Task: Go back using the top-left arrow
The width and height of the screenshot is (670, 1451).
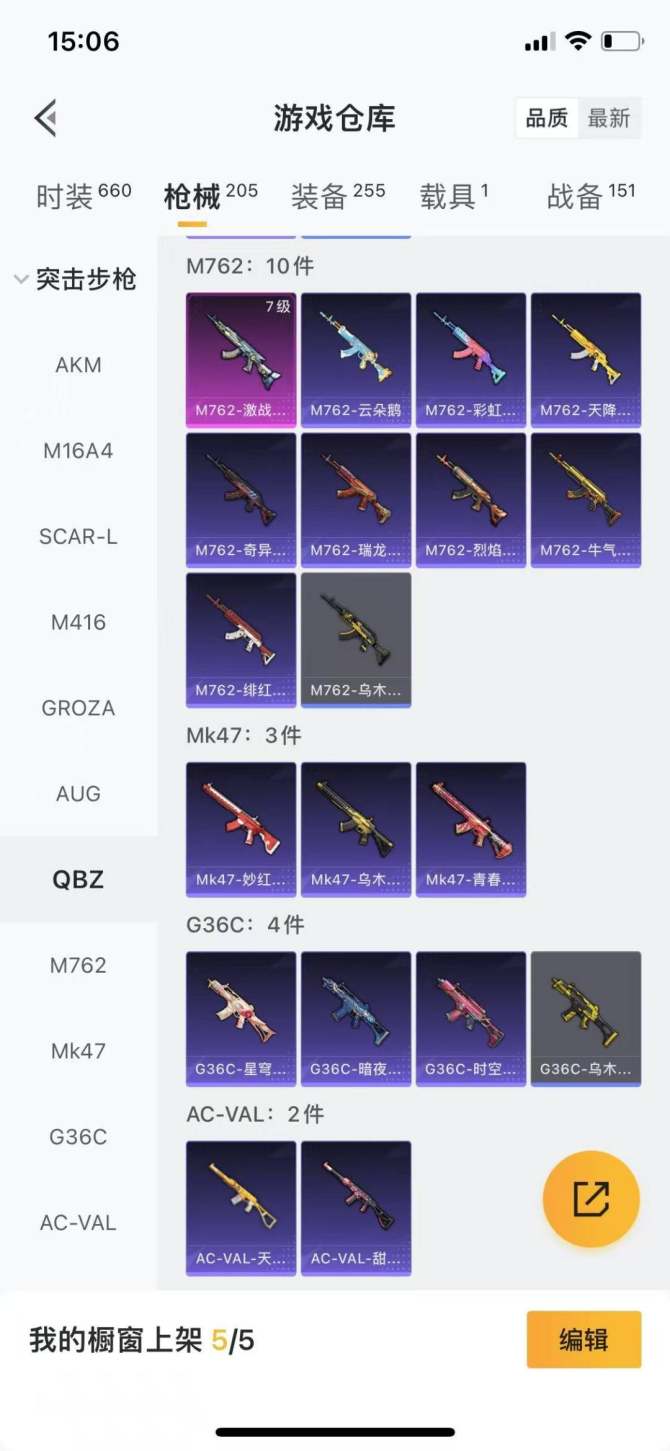Action: (46, 118)
